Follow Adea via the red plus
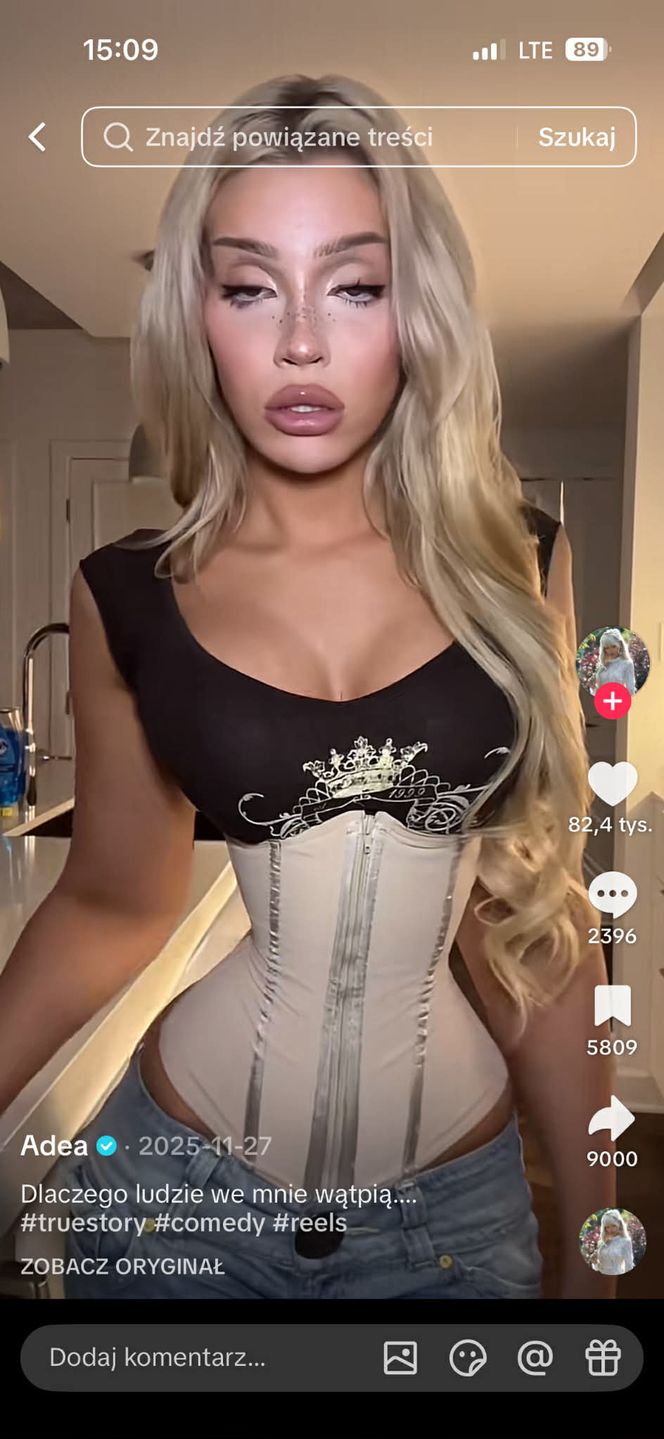 coord(612,702)
